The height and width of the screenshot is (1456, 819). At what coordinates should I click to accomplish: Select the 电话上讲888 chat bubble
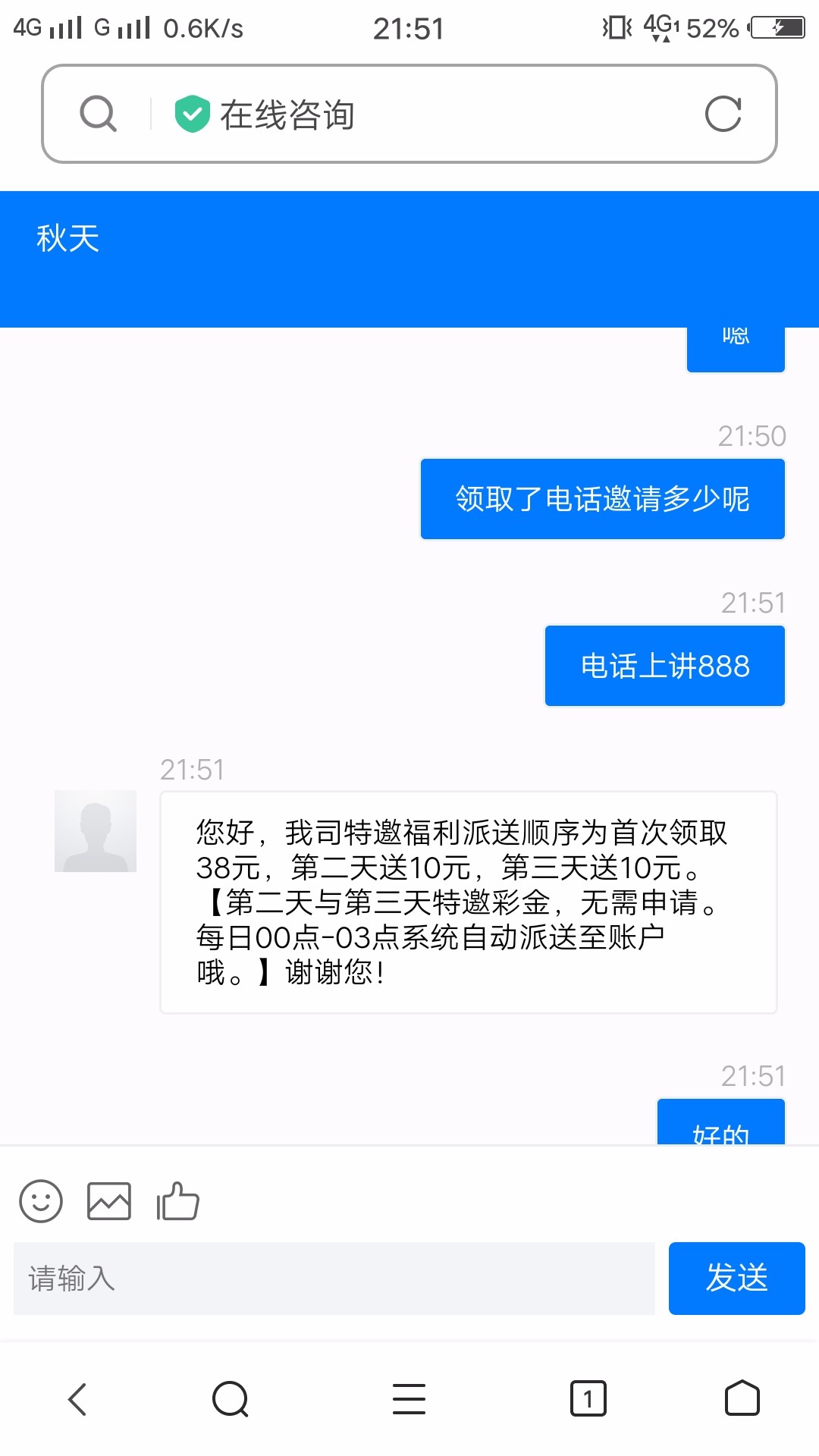coord(664,665)
